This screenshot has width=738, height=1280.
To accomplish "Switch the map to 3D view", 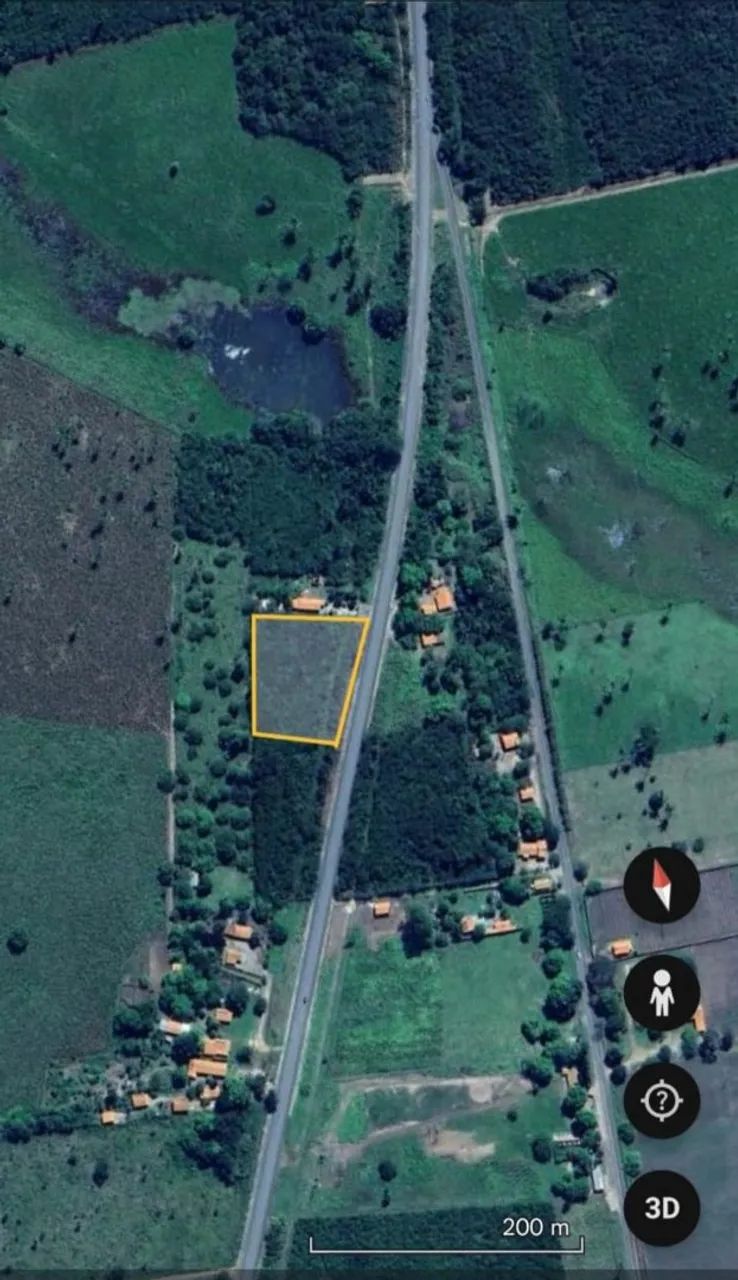I will pos(661,1207).
